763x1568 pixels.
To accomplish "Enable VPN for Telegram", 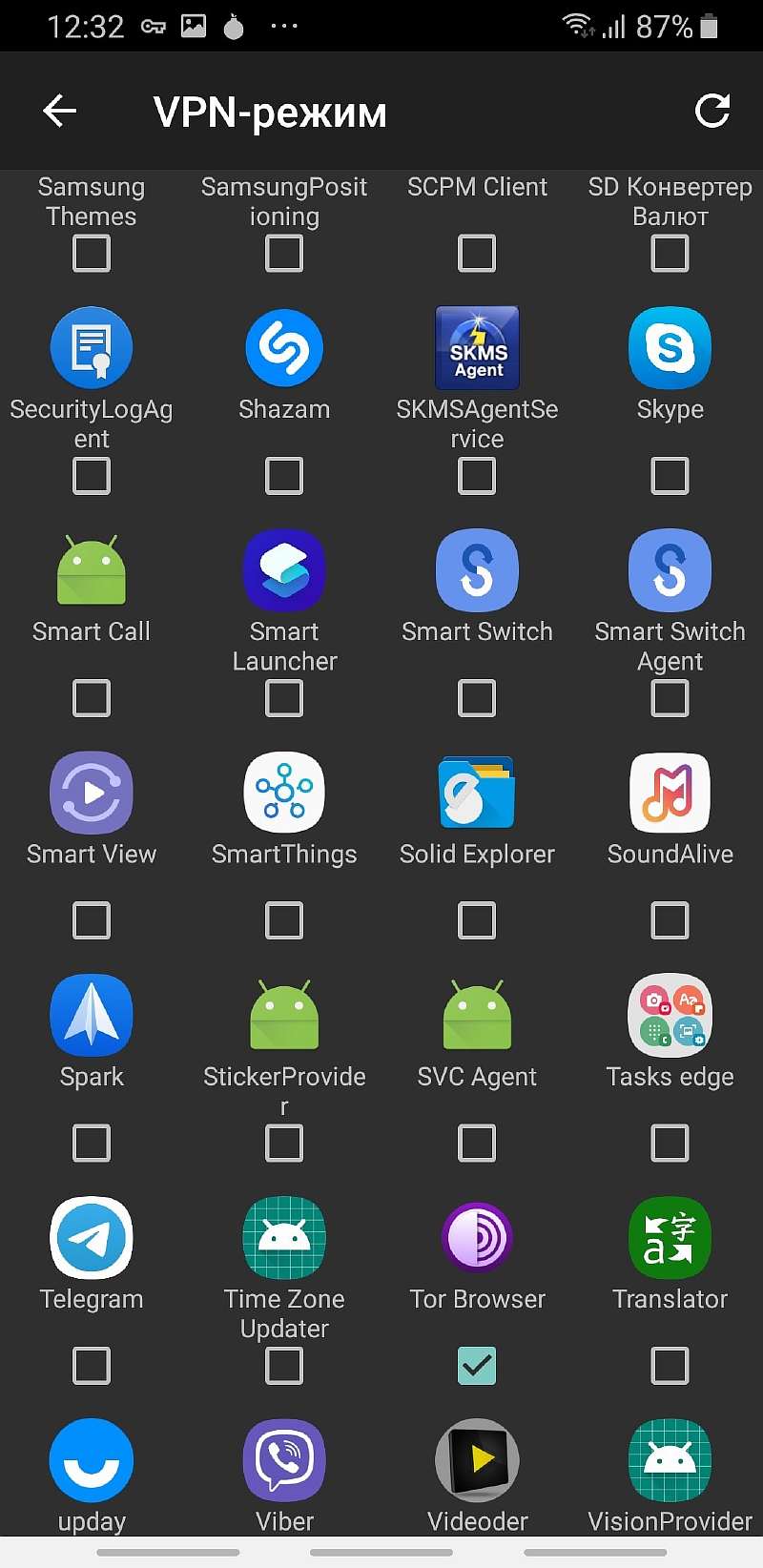I will (x=92, y=1366).
